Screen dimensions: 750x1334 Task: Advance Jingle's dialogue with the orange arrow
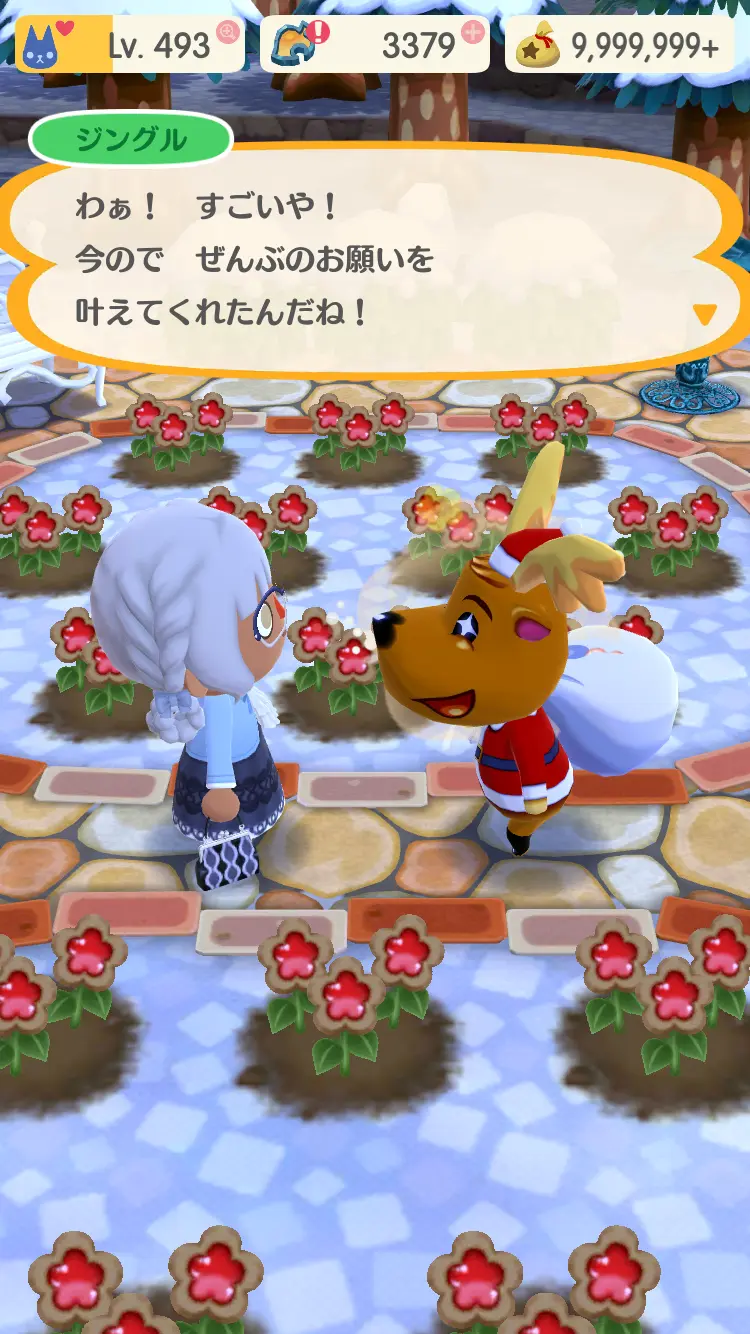click(x=705, y=314)
